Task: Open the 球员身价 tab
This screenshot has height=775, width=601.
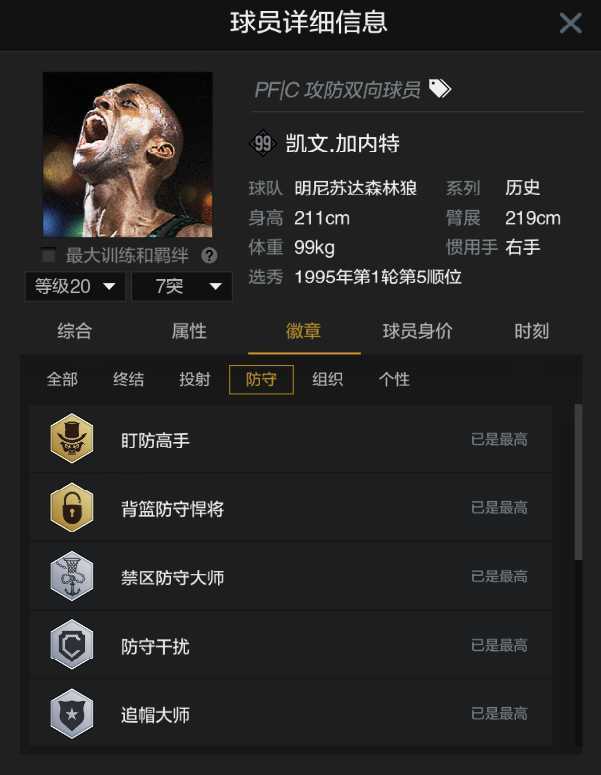Action: point(418,331)
